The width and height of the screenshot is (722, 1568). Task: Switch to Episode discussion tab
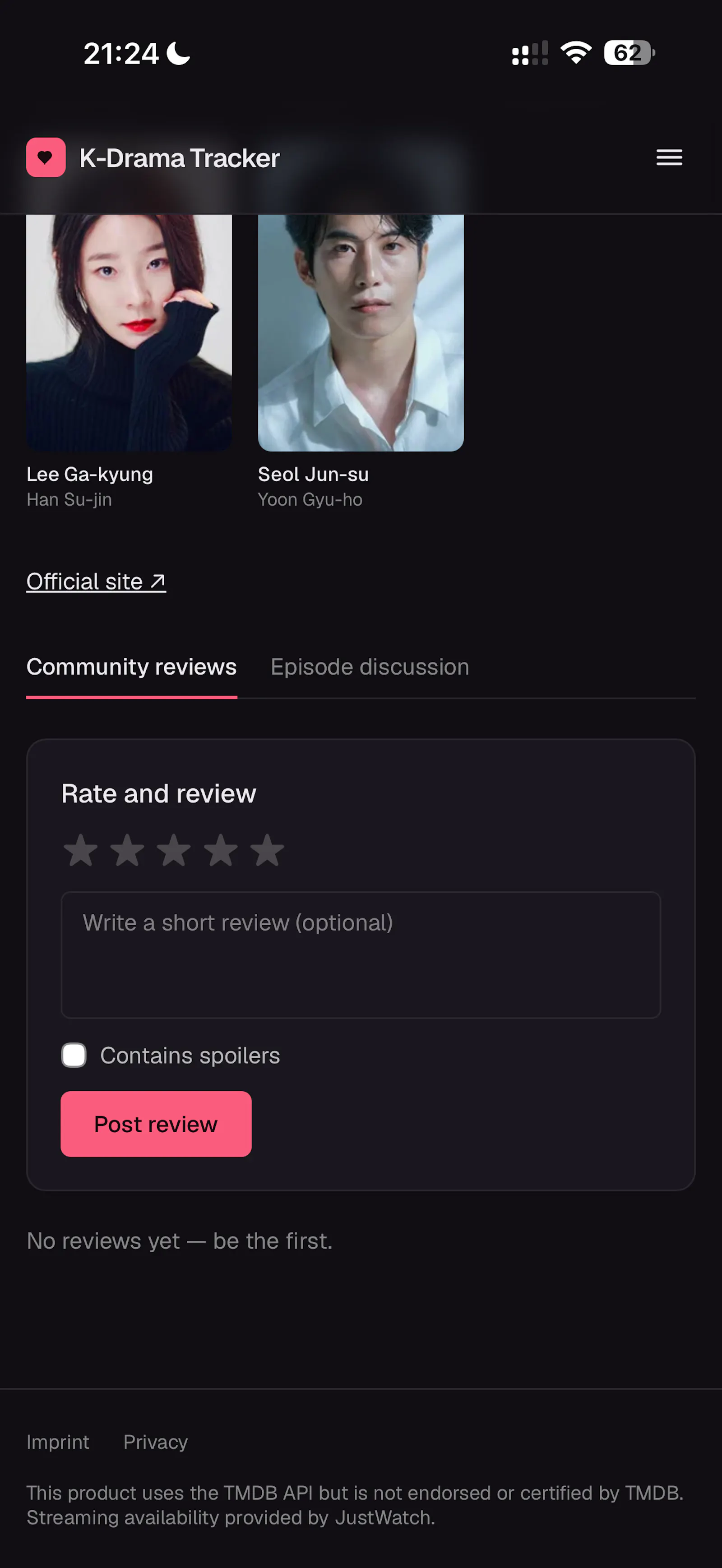(x=370, y=667)
